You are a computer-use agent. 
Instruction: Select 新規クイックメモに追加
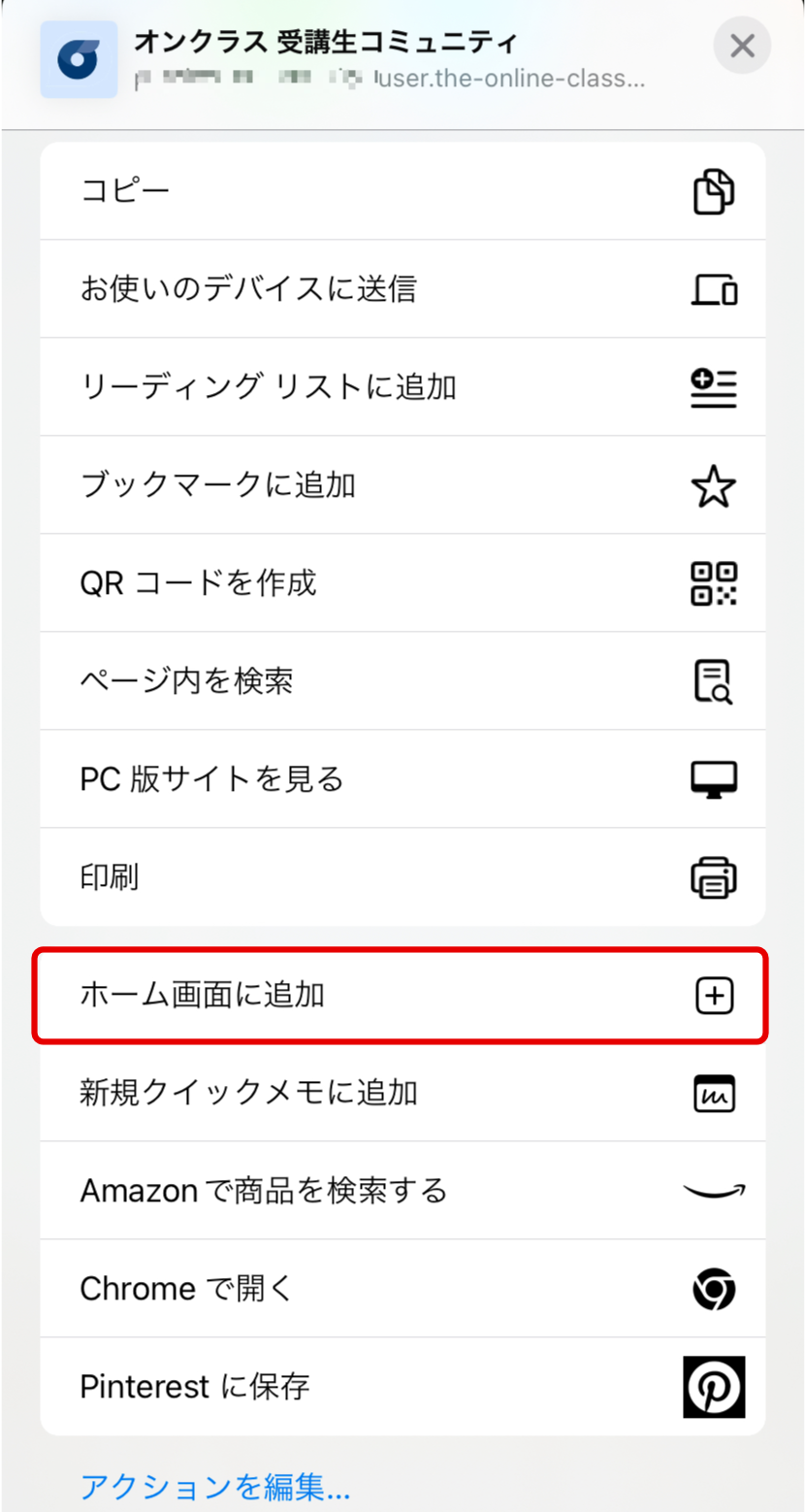click(402, 1093)
